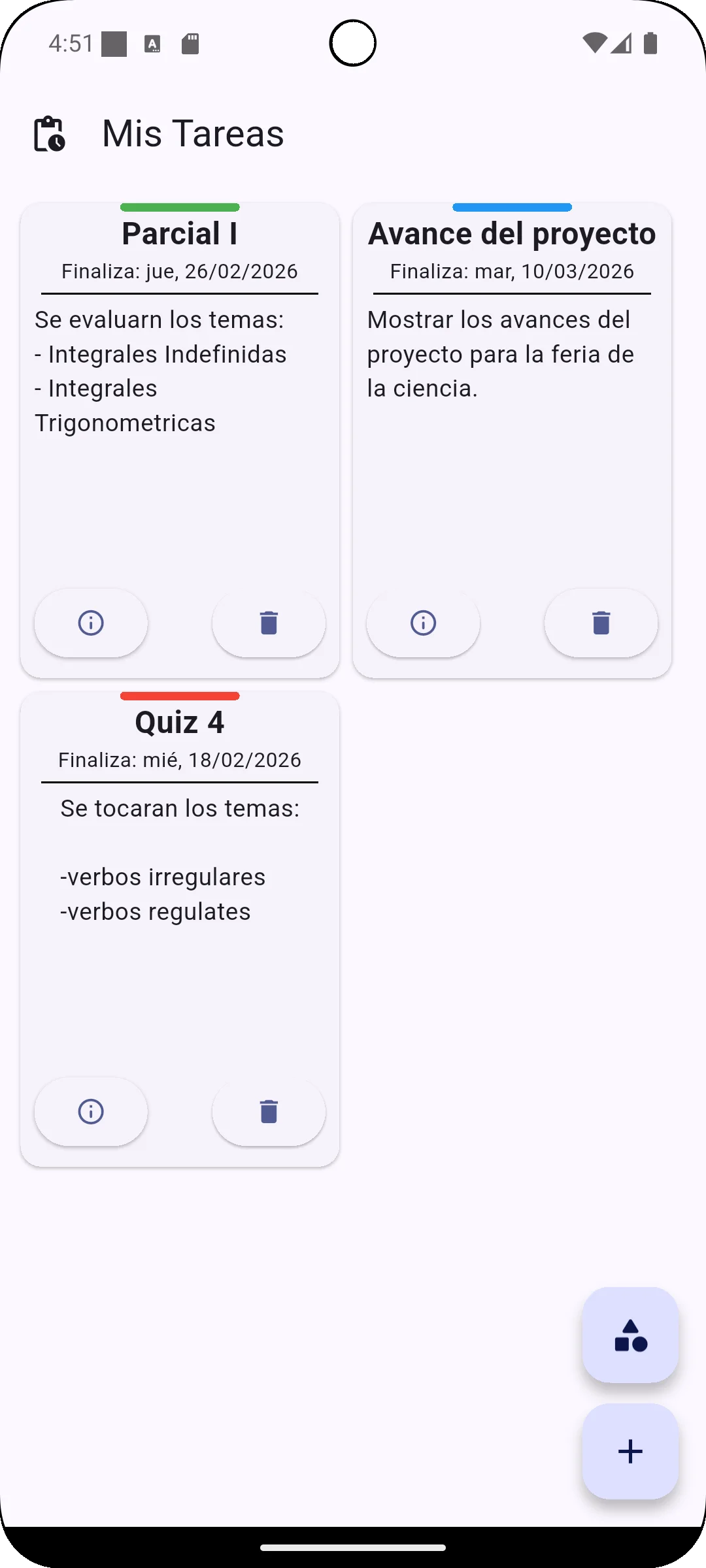Delete the Parcial I task

pos(269,623)
